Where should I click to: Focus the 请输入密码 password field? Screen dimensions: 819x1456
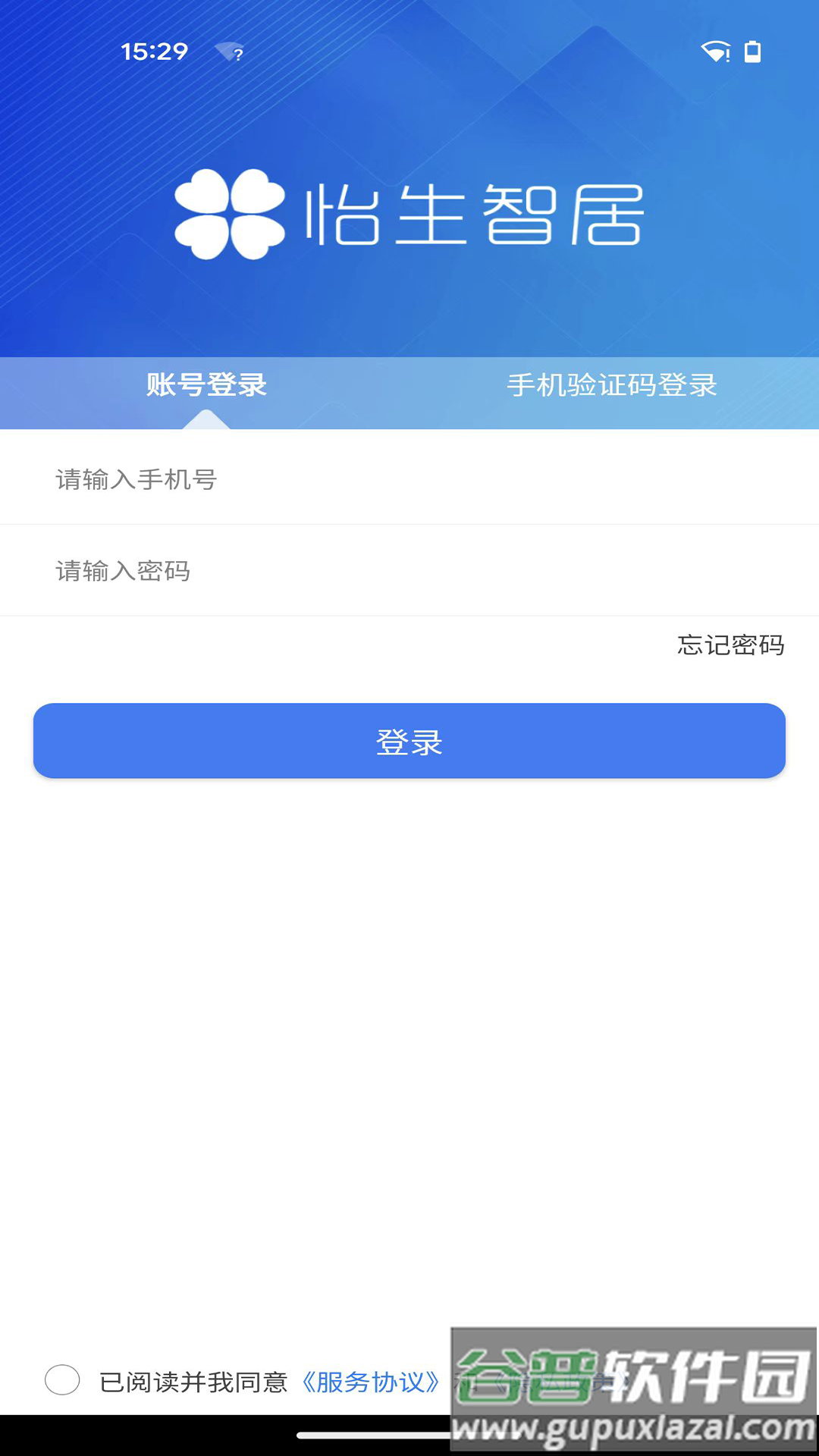pyautogui.click(x=409, y=571)
